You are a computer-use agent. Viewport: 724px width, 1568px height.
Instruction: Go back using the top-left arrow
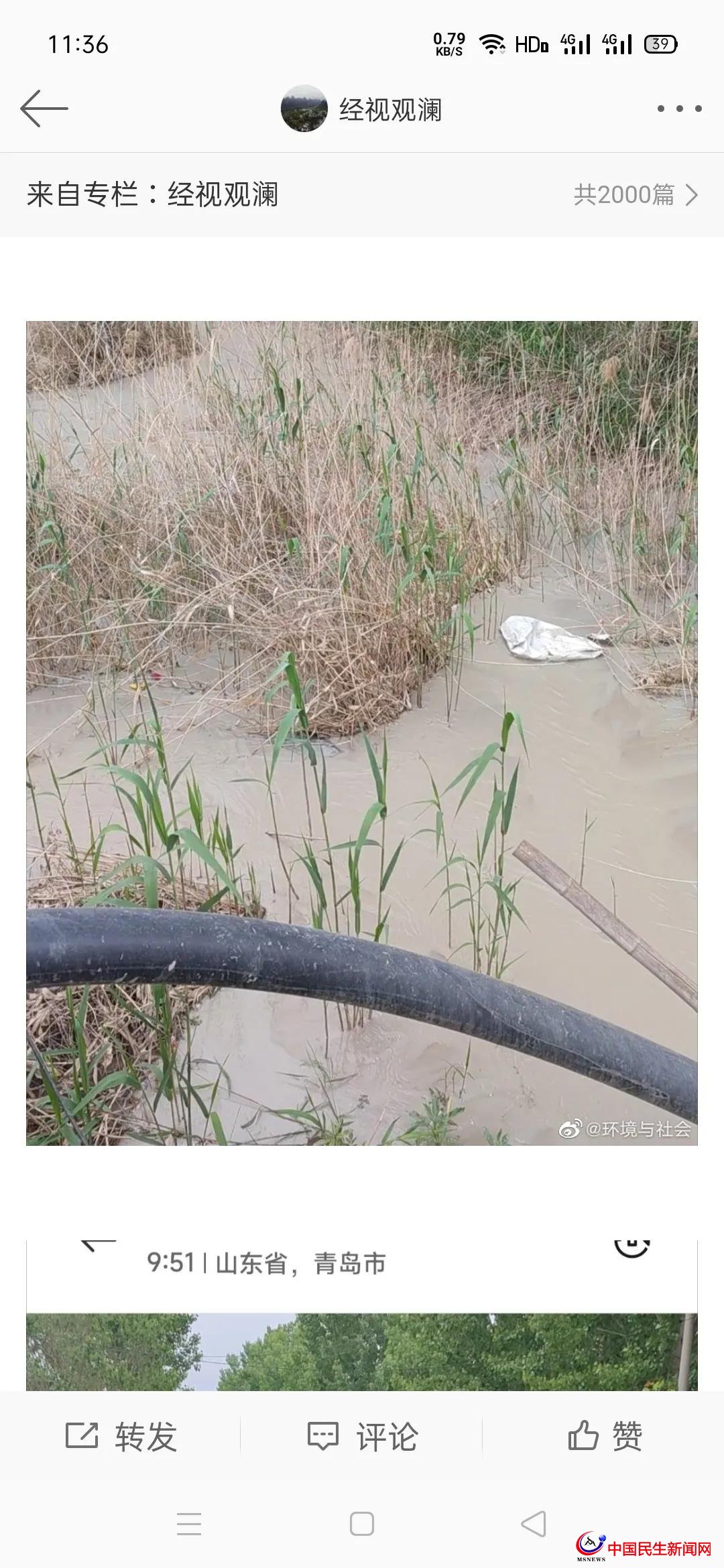[44, 109]
